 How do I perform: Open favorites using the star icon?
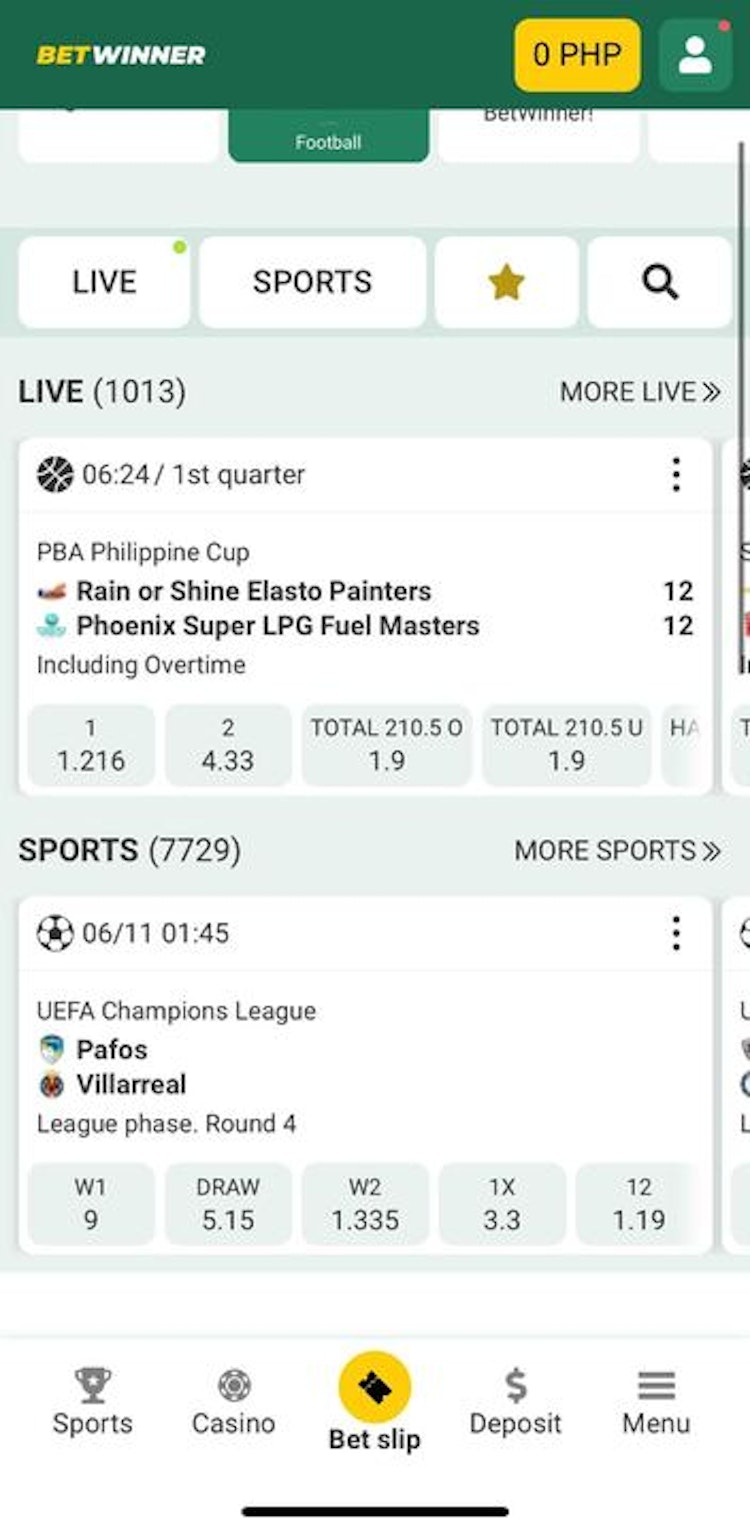(506, 281)
